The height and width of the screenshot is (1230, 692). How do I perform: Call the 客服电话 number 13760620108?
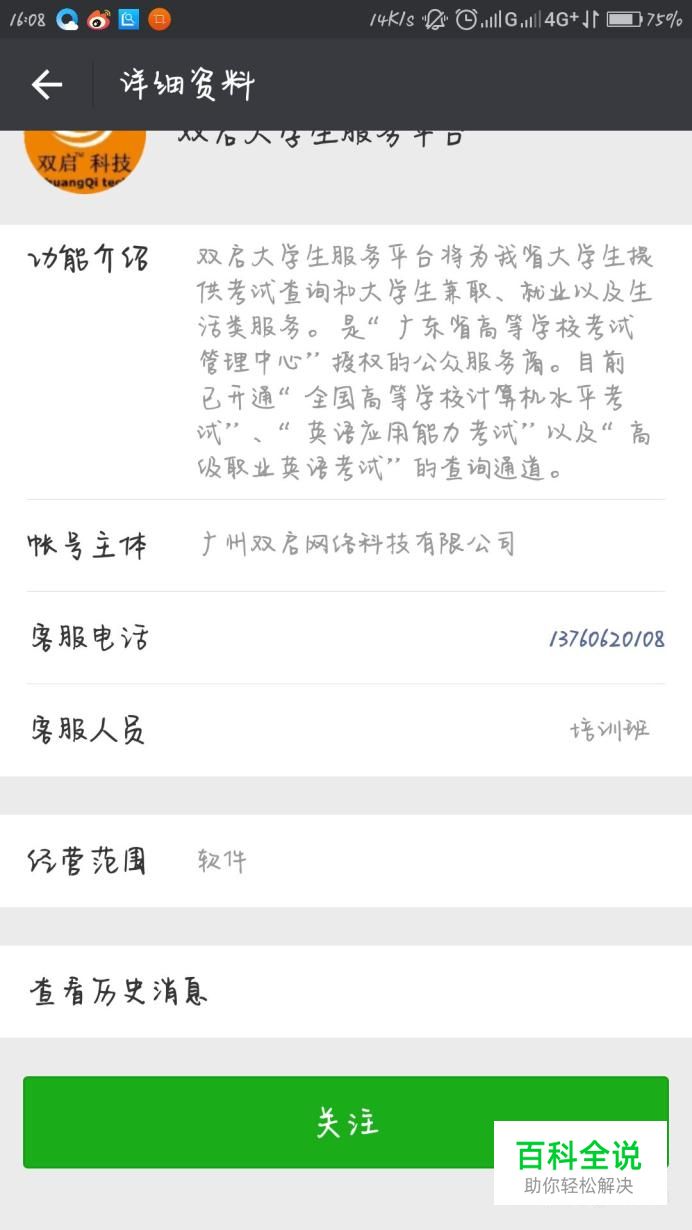coord(606,639)
